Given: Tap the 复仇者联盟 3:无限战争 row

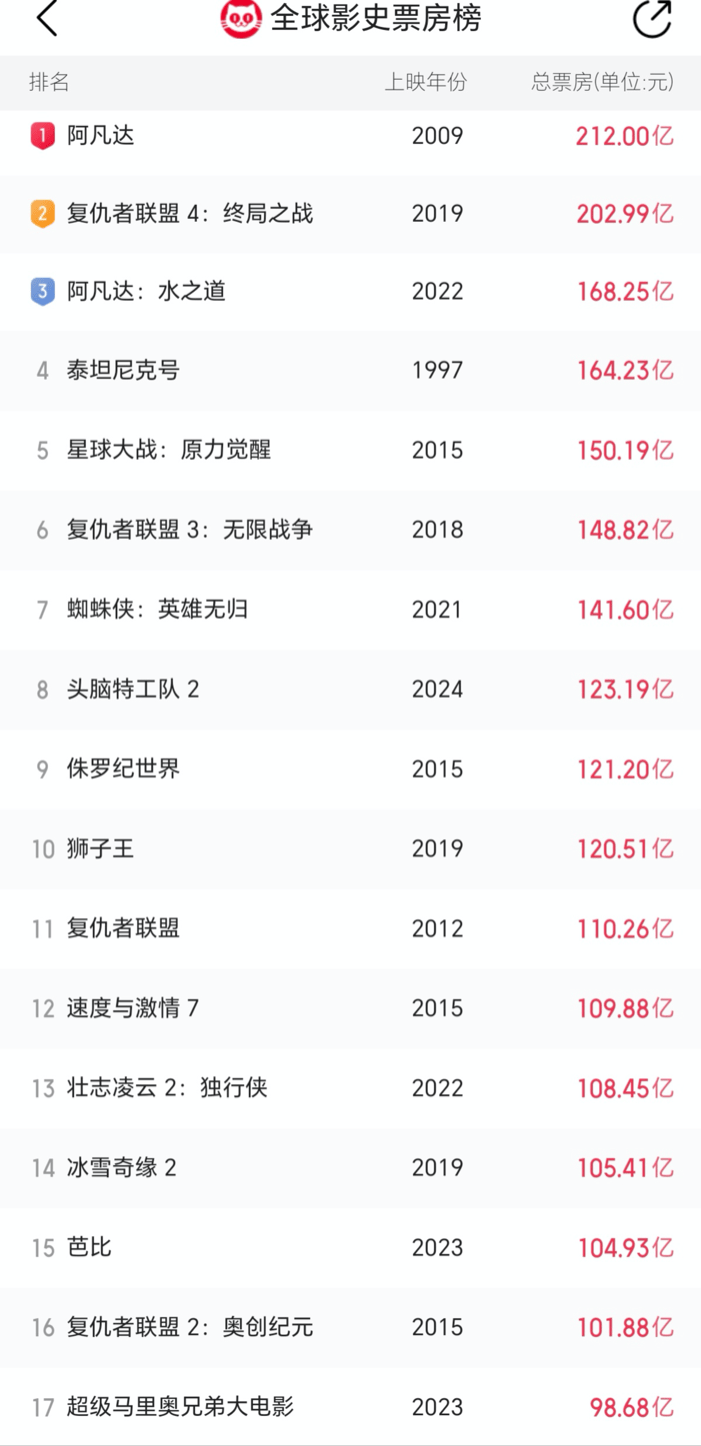Looking at the screenshot, I should pyautogui.click(x=350, y=530).
